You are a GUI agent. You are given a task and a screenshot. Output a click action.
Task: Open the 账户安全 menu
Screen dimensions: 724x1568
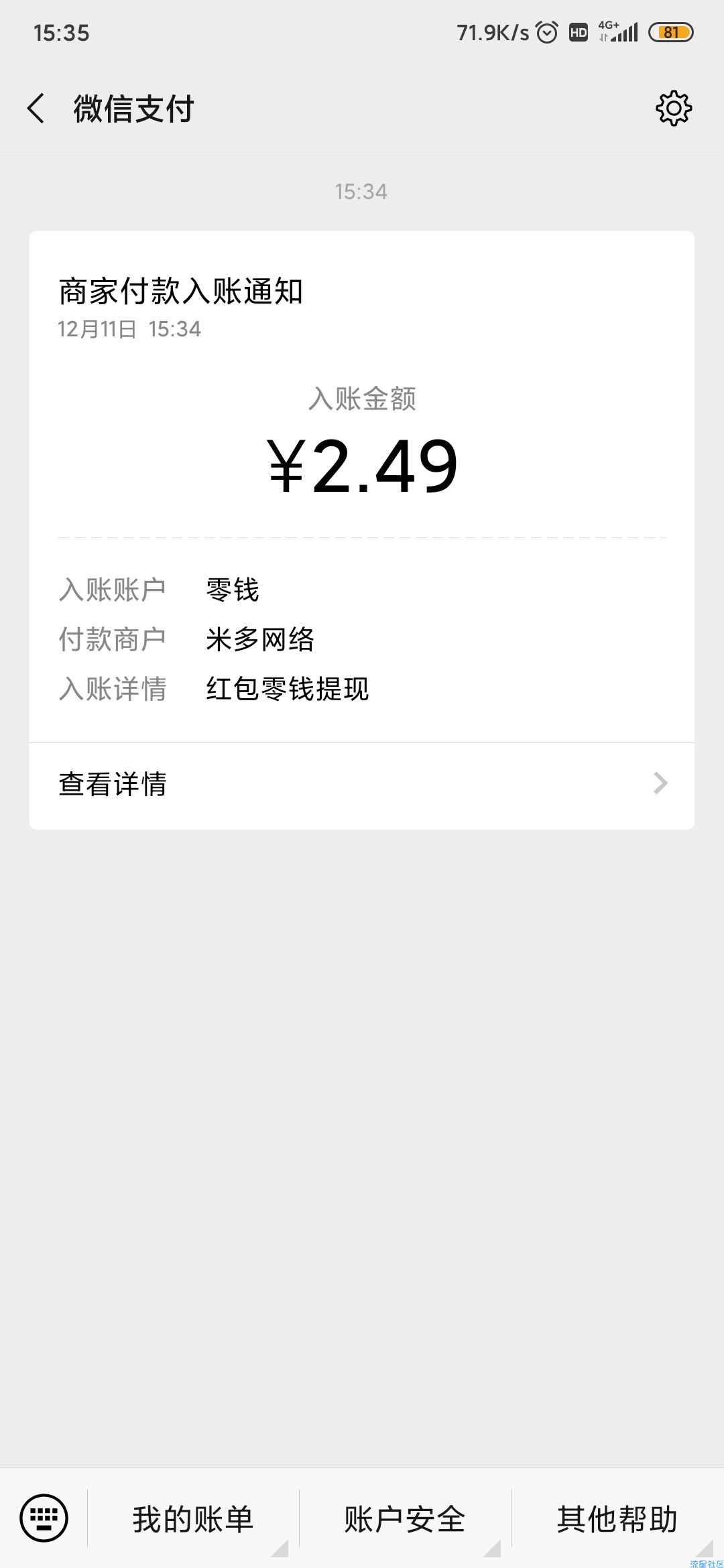(405, 1518)
